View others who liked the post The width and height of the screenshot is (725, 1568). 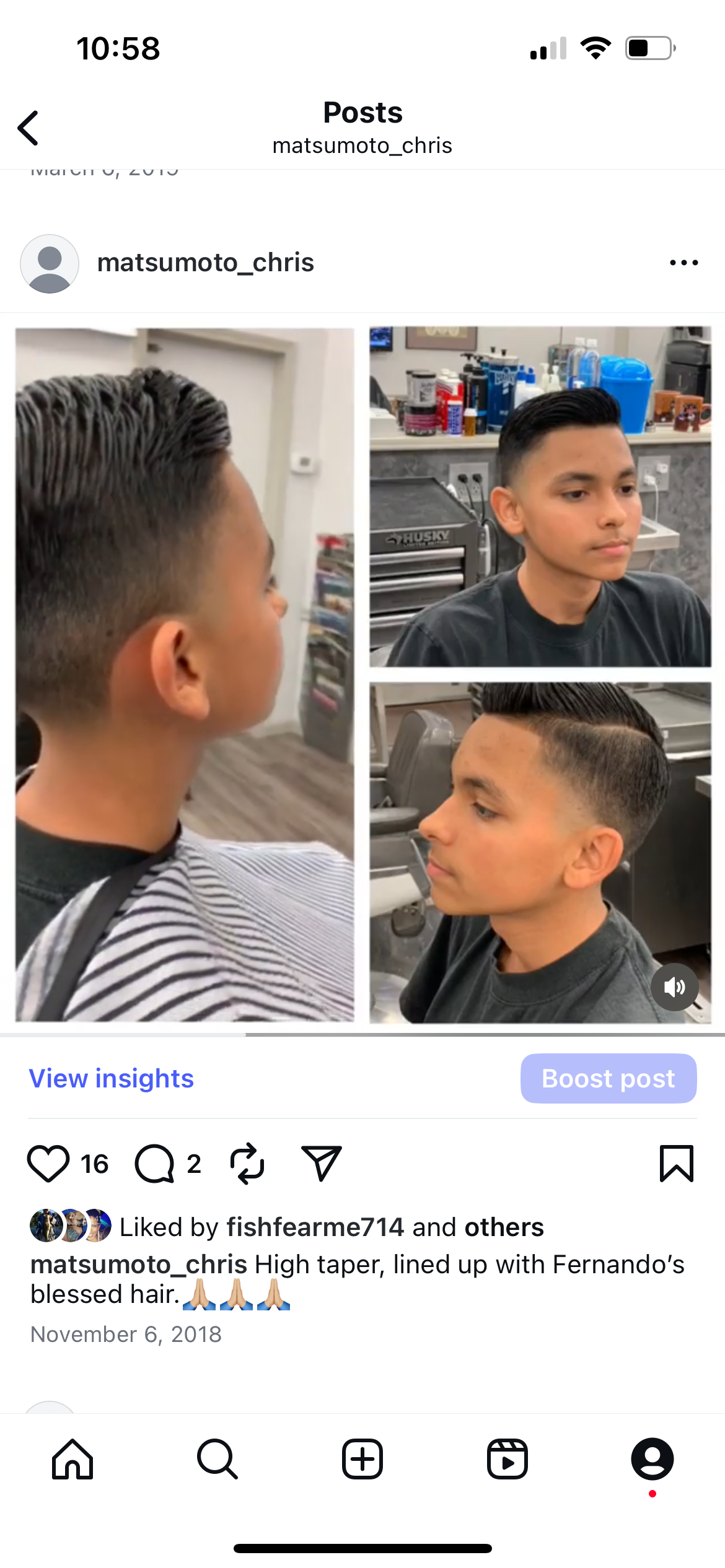point(504,1227)
